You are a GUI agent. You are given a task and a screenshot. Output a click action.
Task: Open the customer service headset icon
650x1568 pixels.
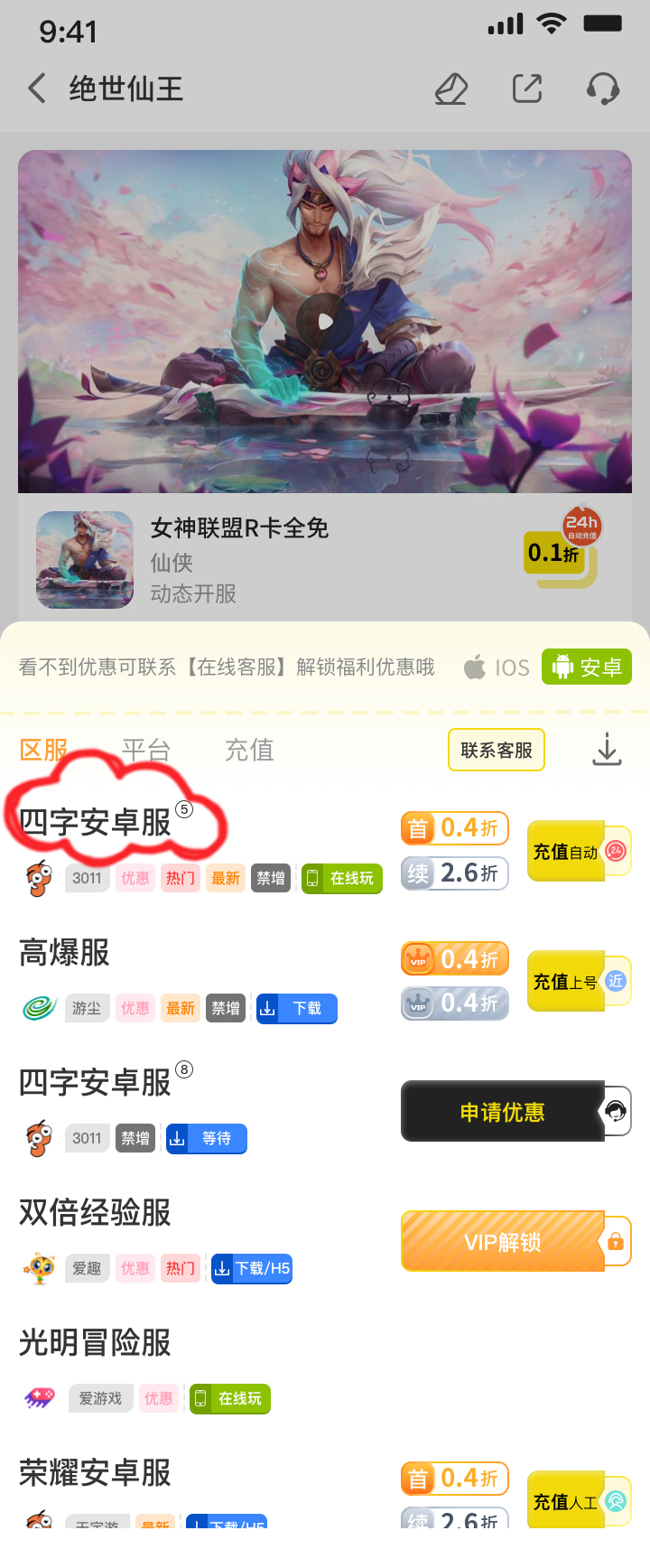click(602, 89)
